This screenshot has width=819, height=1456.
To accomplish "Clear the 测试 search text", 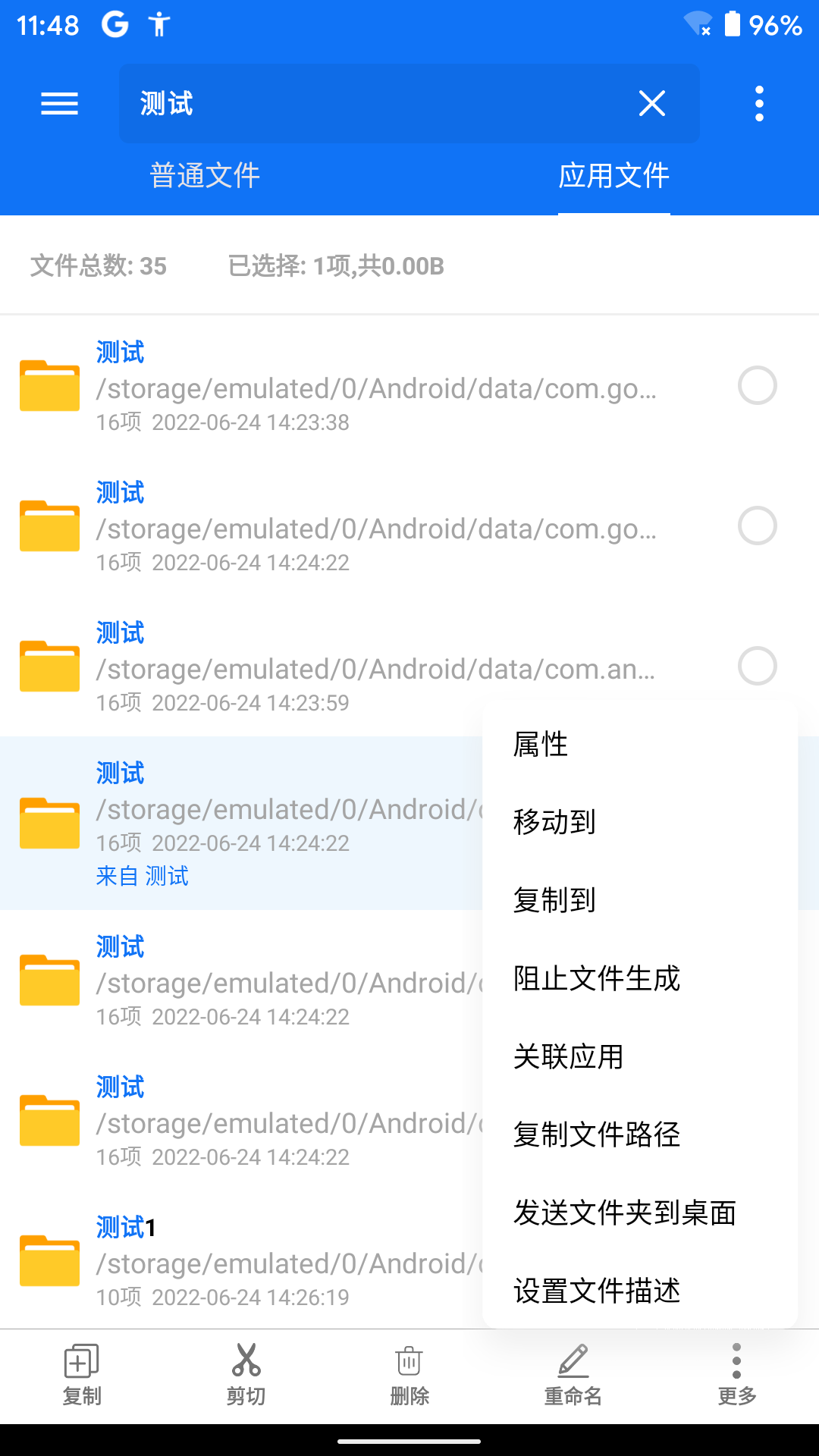I will click(x=652, y=103).
